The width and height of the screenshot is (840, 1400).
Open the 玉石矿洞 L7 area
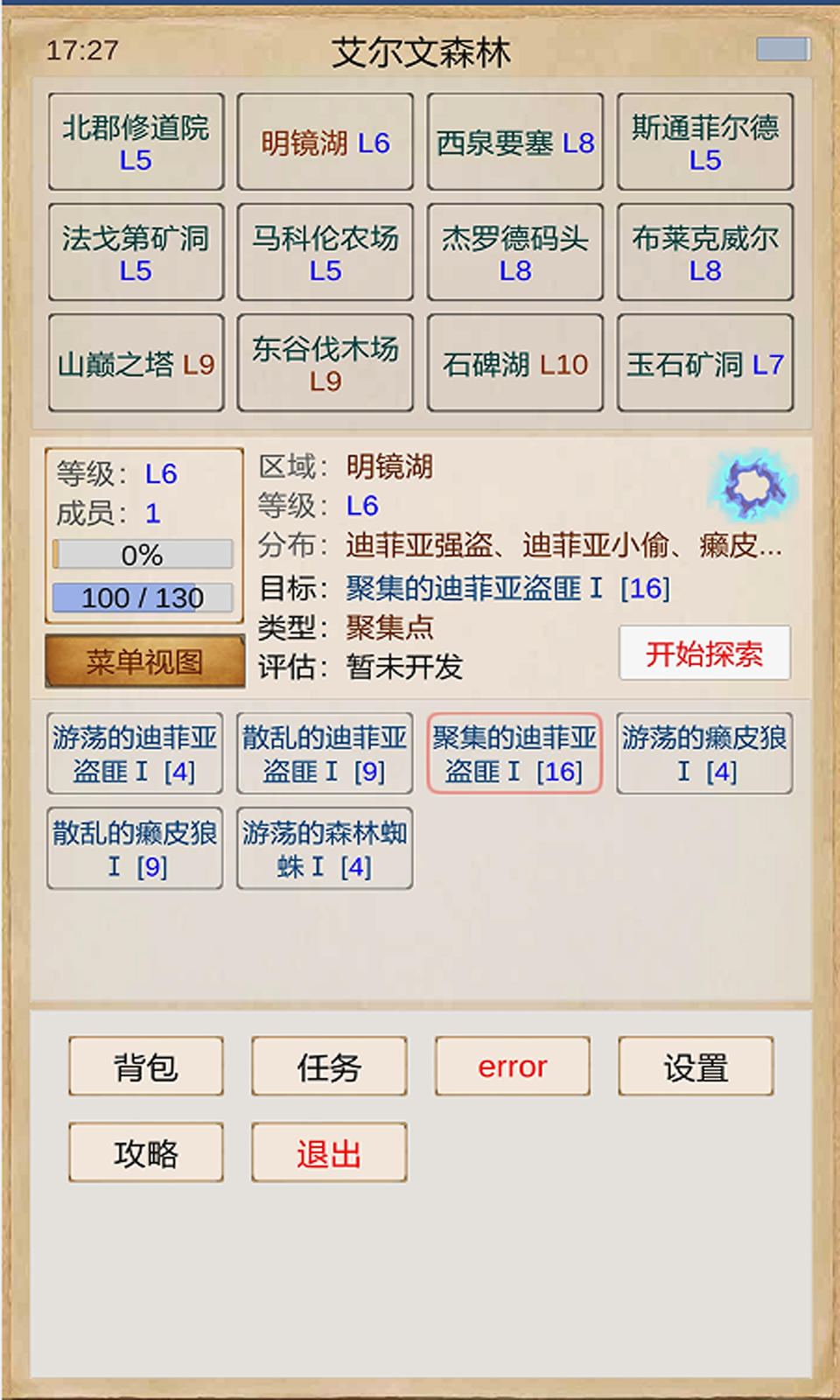[x=704, y=363]
